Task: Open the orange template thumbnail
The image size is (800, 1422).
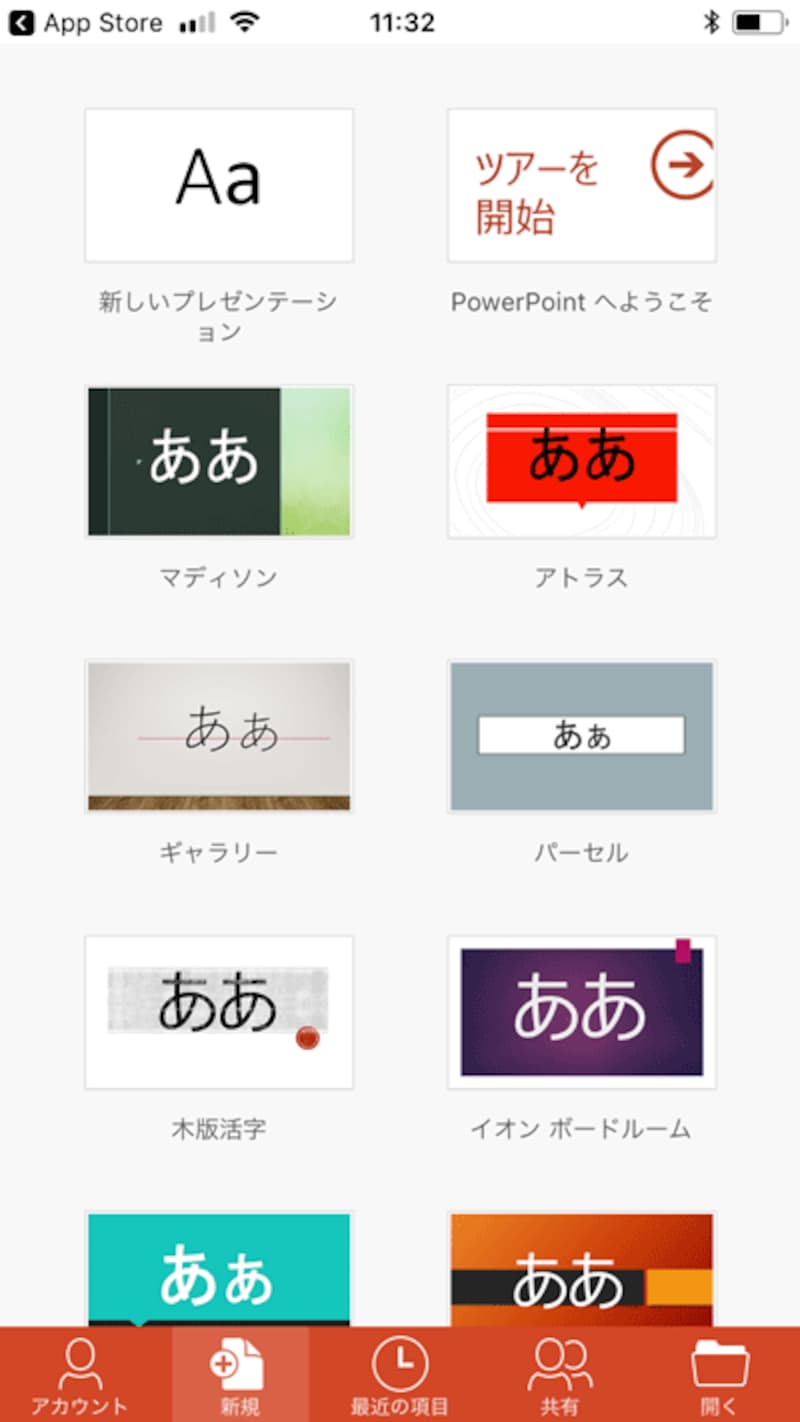Action: tap(581, 1268)
